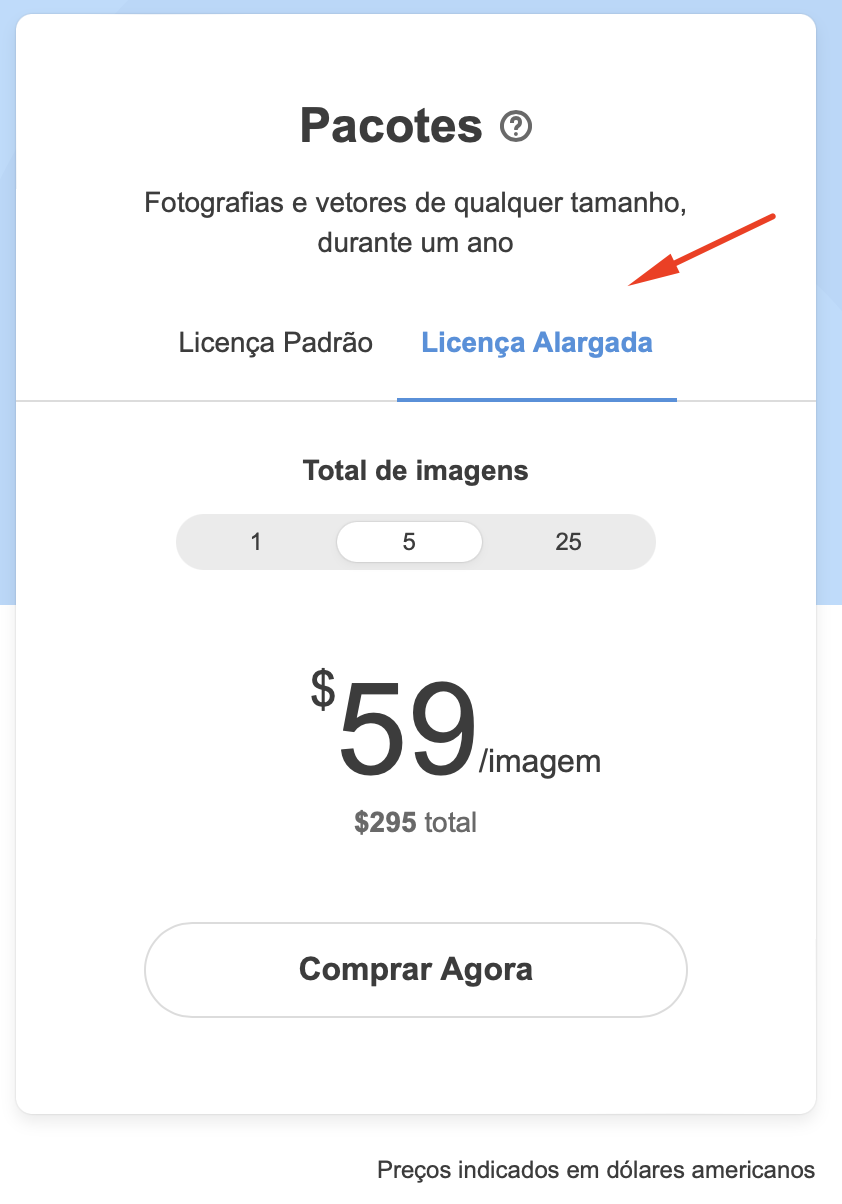This screenshot has width=842, height=1204.
Task: Click the $295 total price text
Action: pyautogui.click(x=415, y=822)
